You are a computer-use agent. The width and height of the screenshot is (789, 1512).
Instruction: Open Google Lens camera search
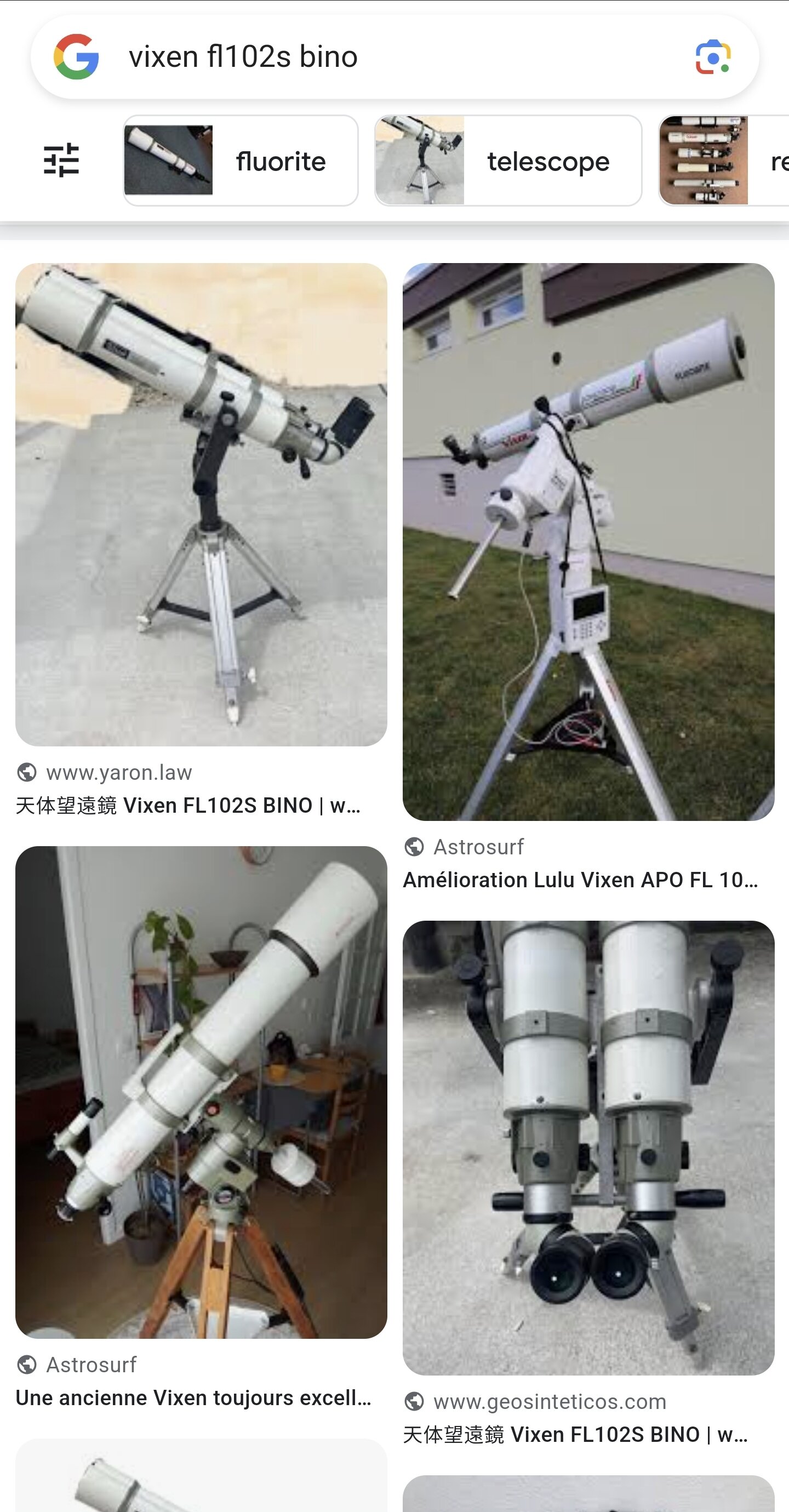point(713,58)
